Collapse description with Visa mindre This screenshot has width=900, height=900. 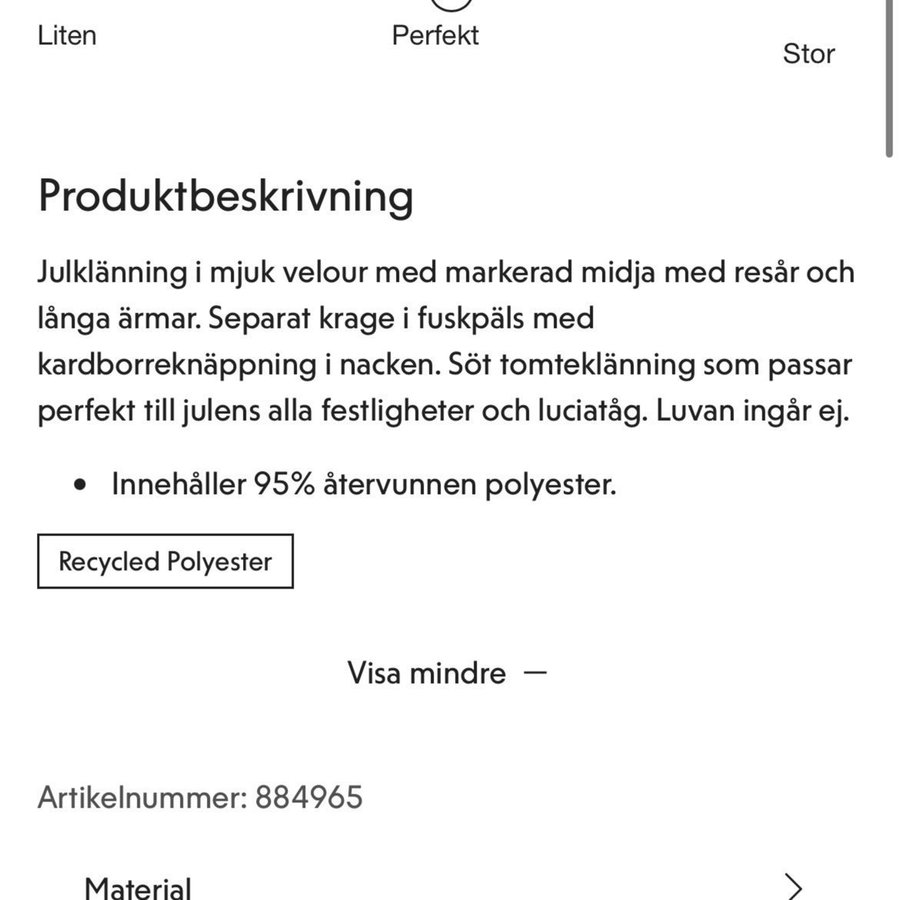point(447,673)
